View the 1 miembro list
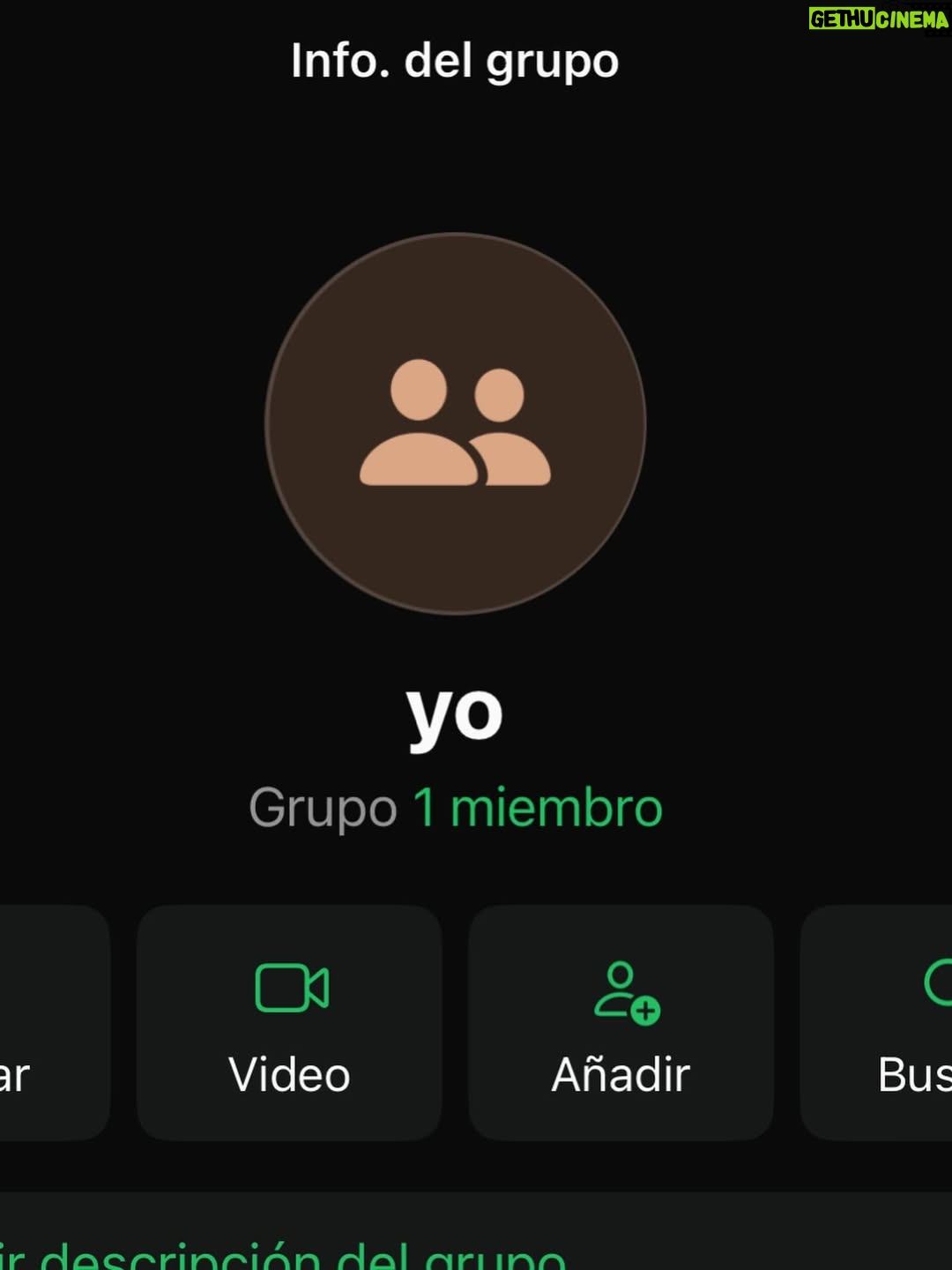The image size is (952, 1270). pyautogui.click(x=539, y=808)
